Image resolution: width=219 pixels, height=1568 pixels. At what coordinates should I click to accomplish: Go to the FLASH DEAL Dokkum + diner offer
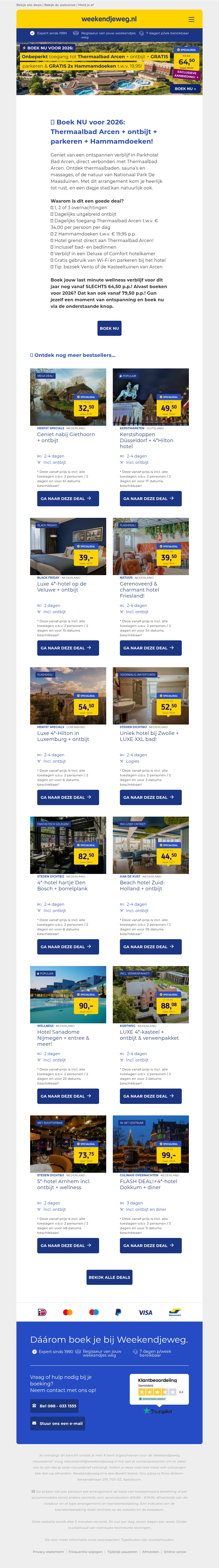click(x=150, y=1245)
